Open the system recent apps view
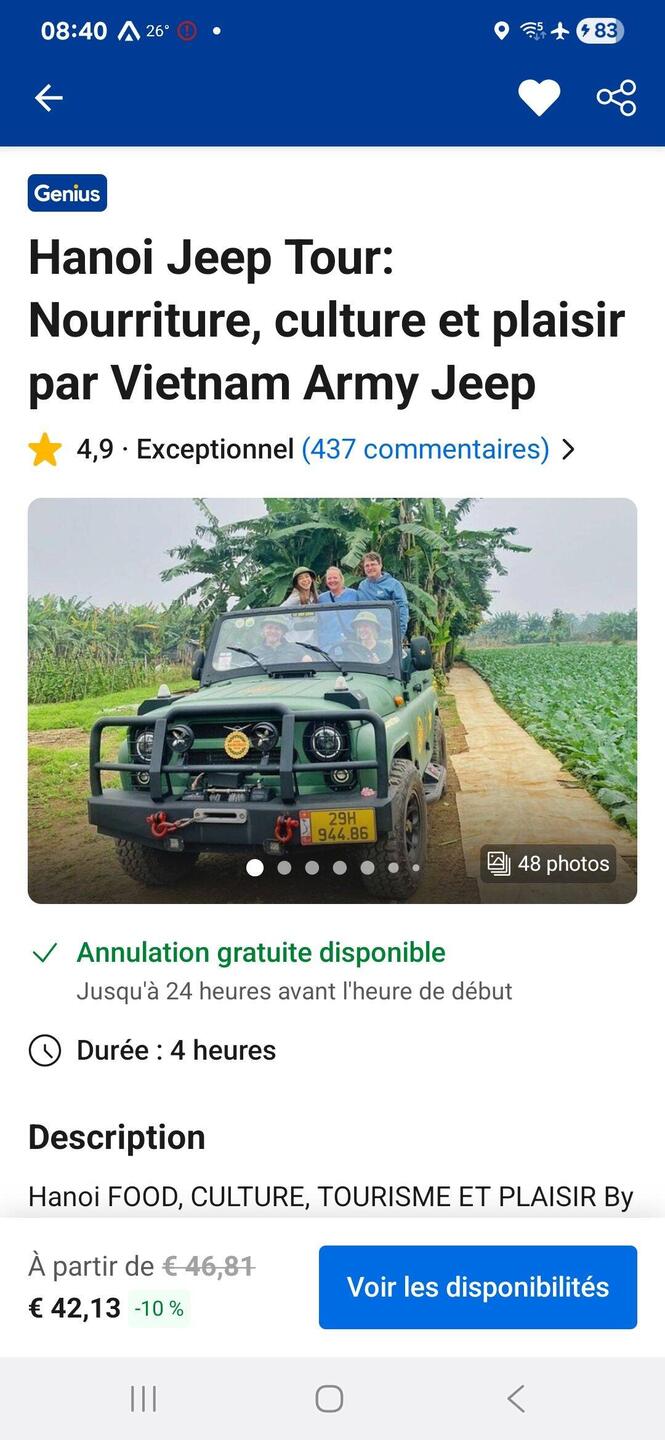 point(144,1398)
